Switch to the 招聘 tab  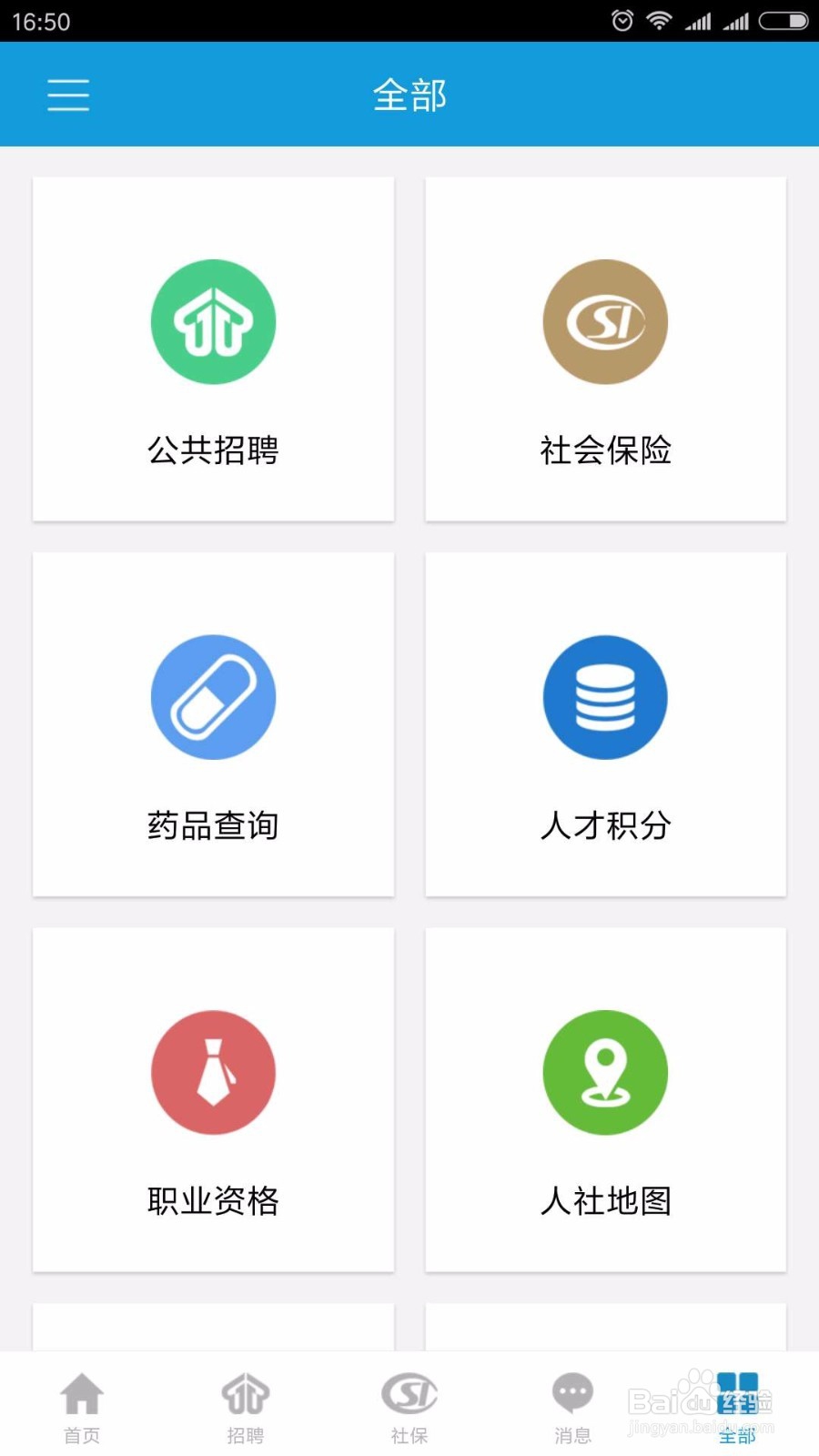[246, 1408]
